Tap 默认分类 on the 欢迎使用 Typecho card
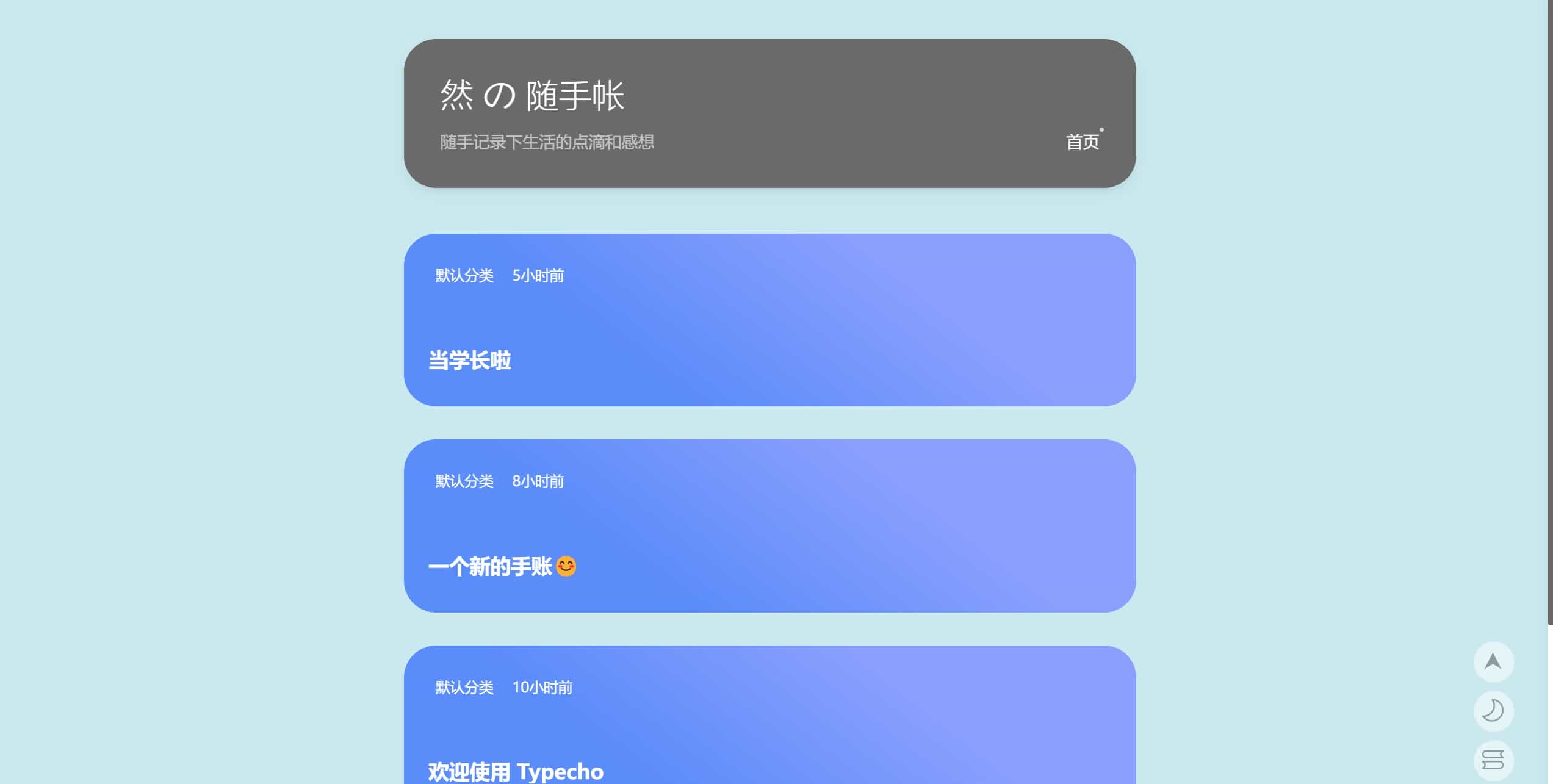The image size is (1553, 784). coord(464,688)
